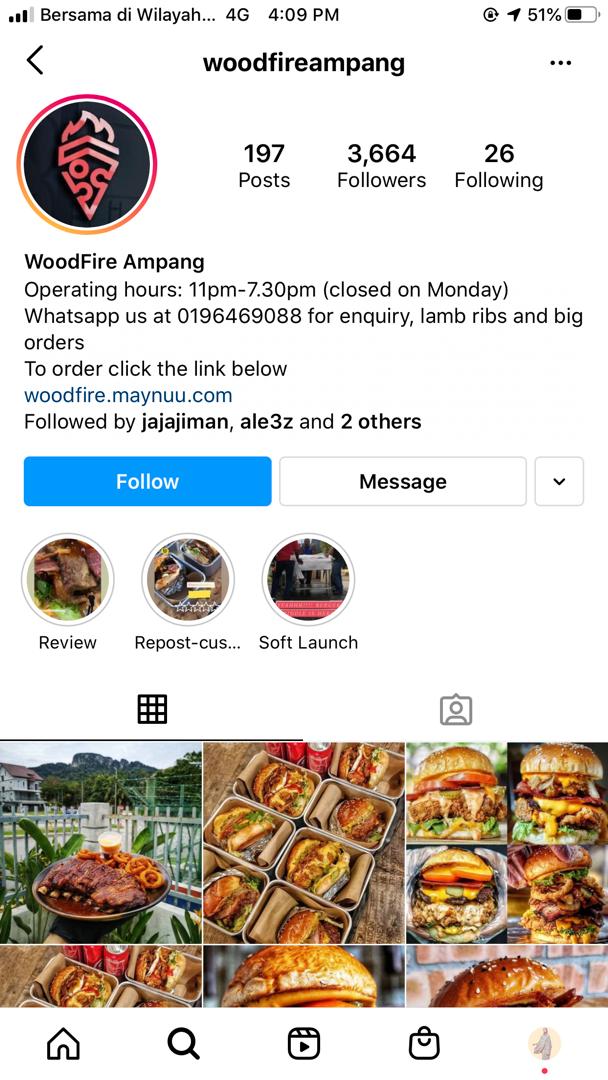Open the Reels tab

point(304,1043)
